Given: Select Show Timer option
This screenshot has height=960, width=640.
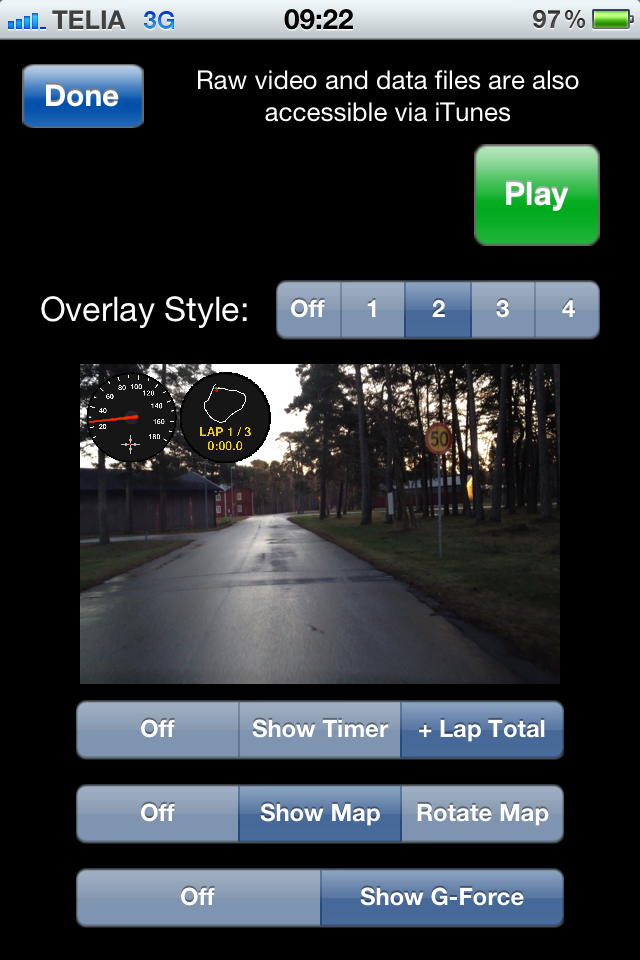Looking at the screenshot, I should pos(320,729).
